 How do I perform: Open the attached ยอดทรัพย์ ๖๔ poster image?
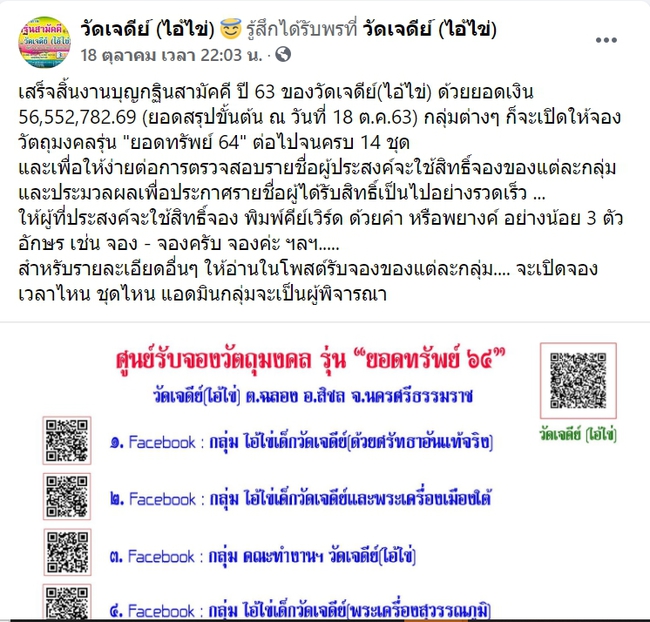click(324, 478)
